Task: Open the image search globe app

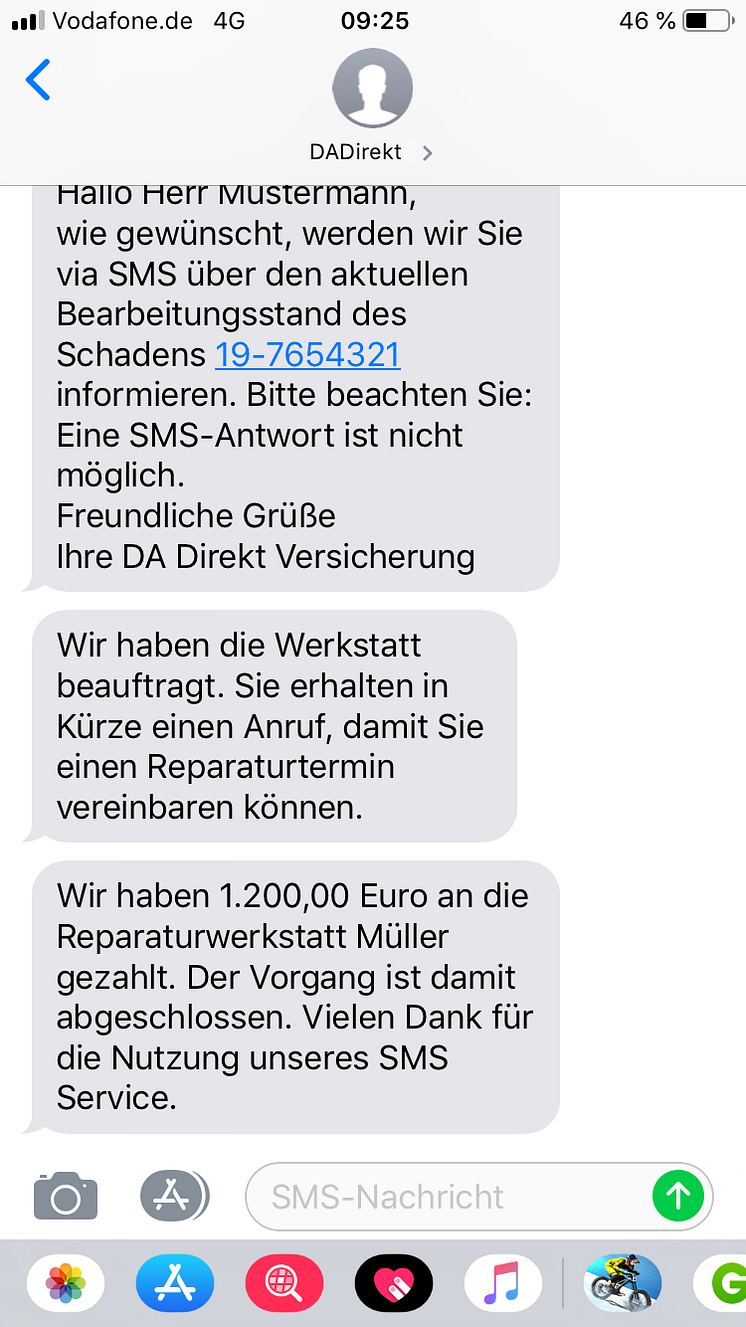Action: [285, 1283]
